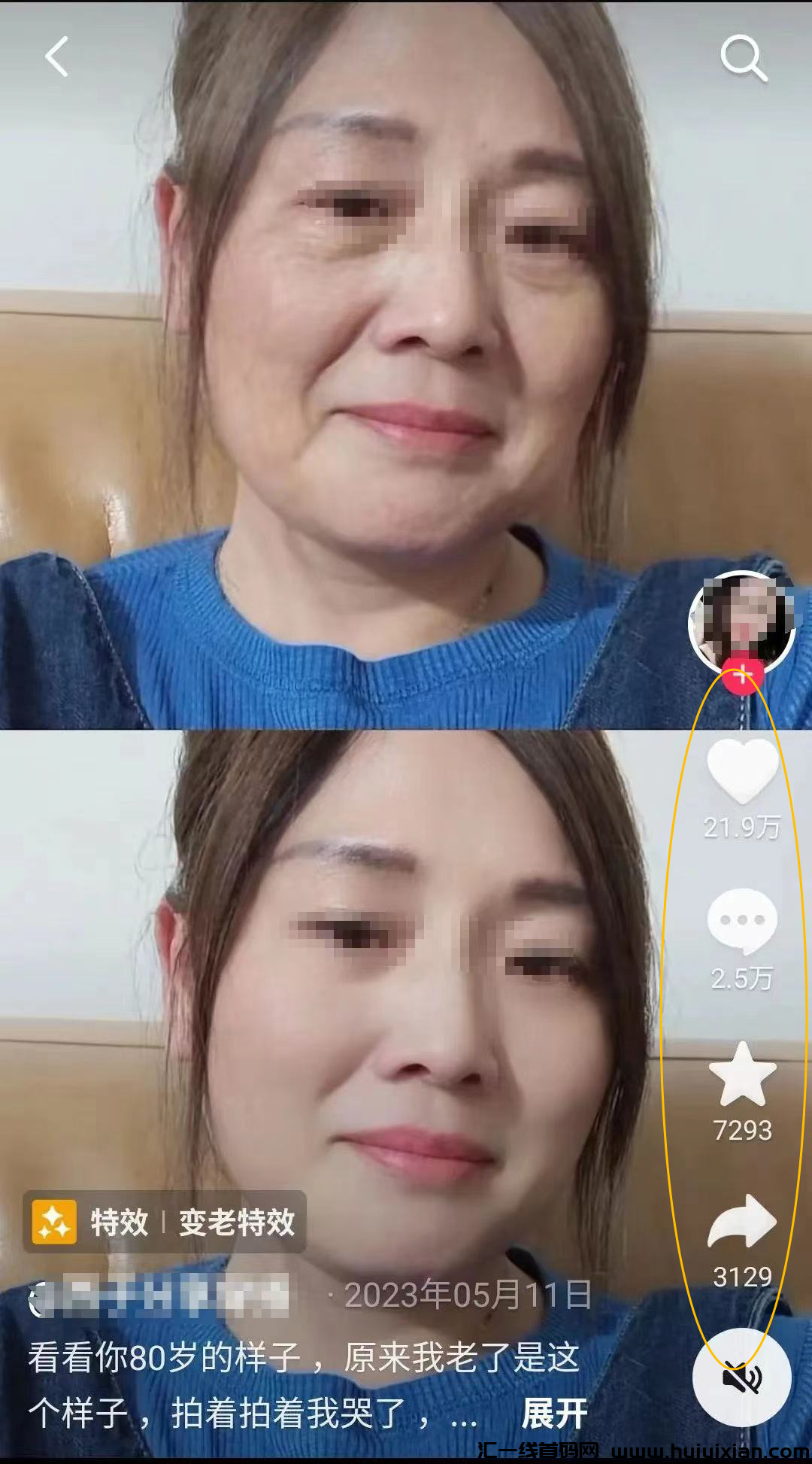Viewport: 812px width, 1464px height.
Task: Open the comments bubble
Action: pyautogui.click(x=742, y=920)
